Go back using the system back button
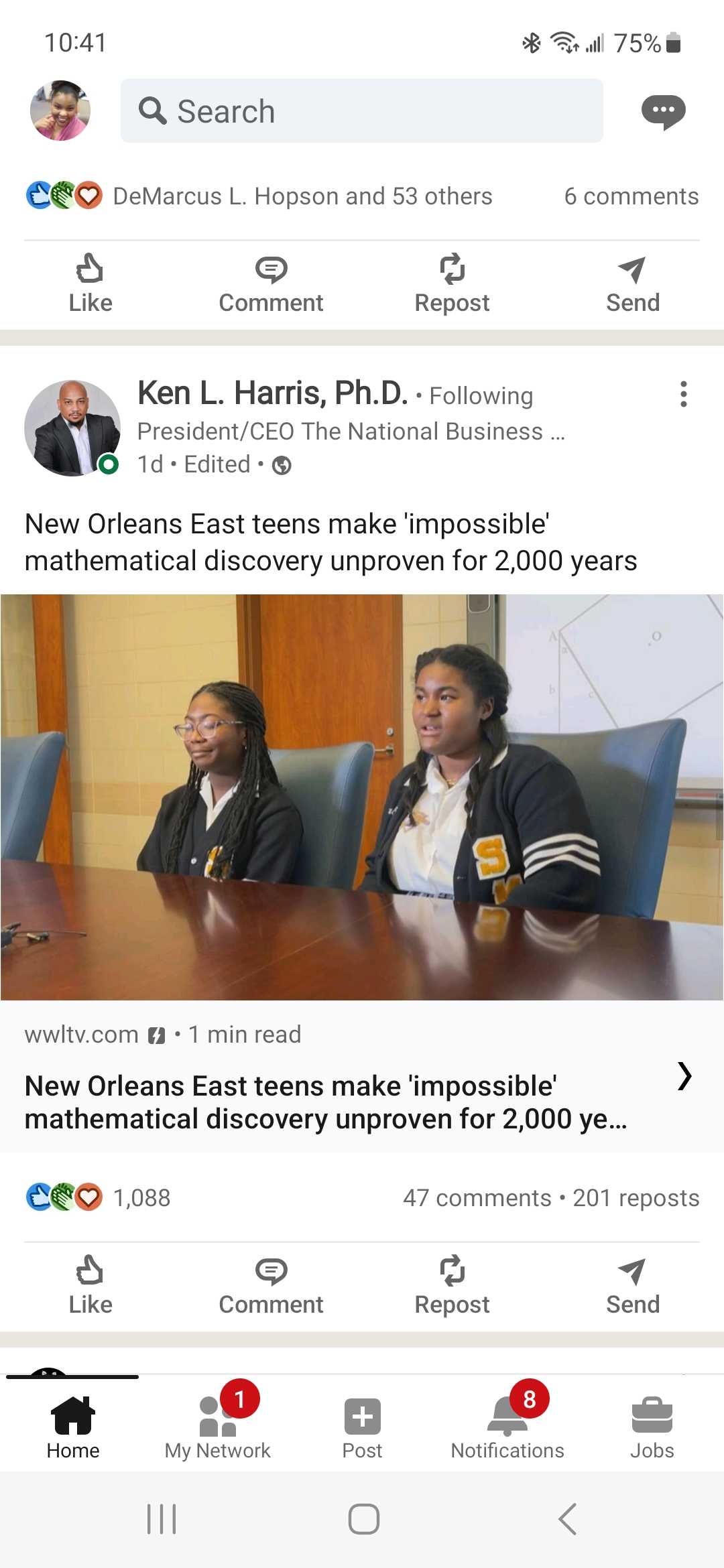The image size is (724, 1568). (567, 1519)
